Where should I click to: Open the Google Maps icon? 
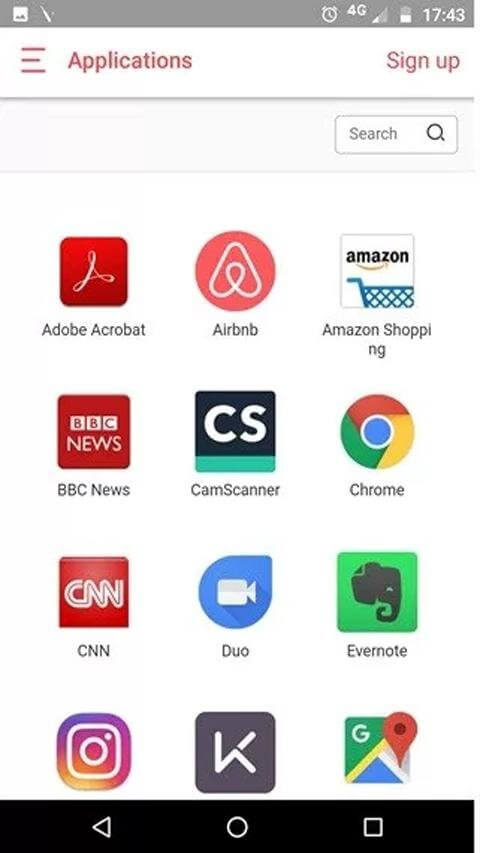pyautogui.click(x=380, y=749)
